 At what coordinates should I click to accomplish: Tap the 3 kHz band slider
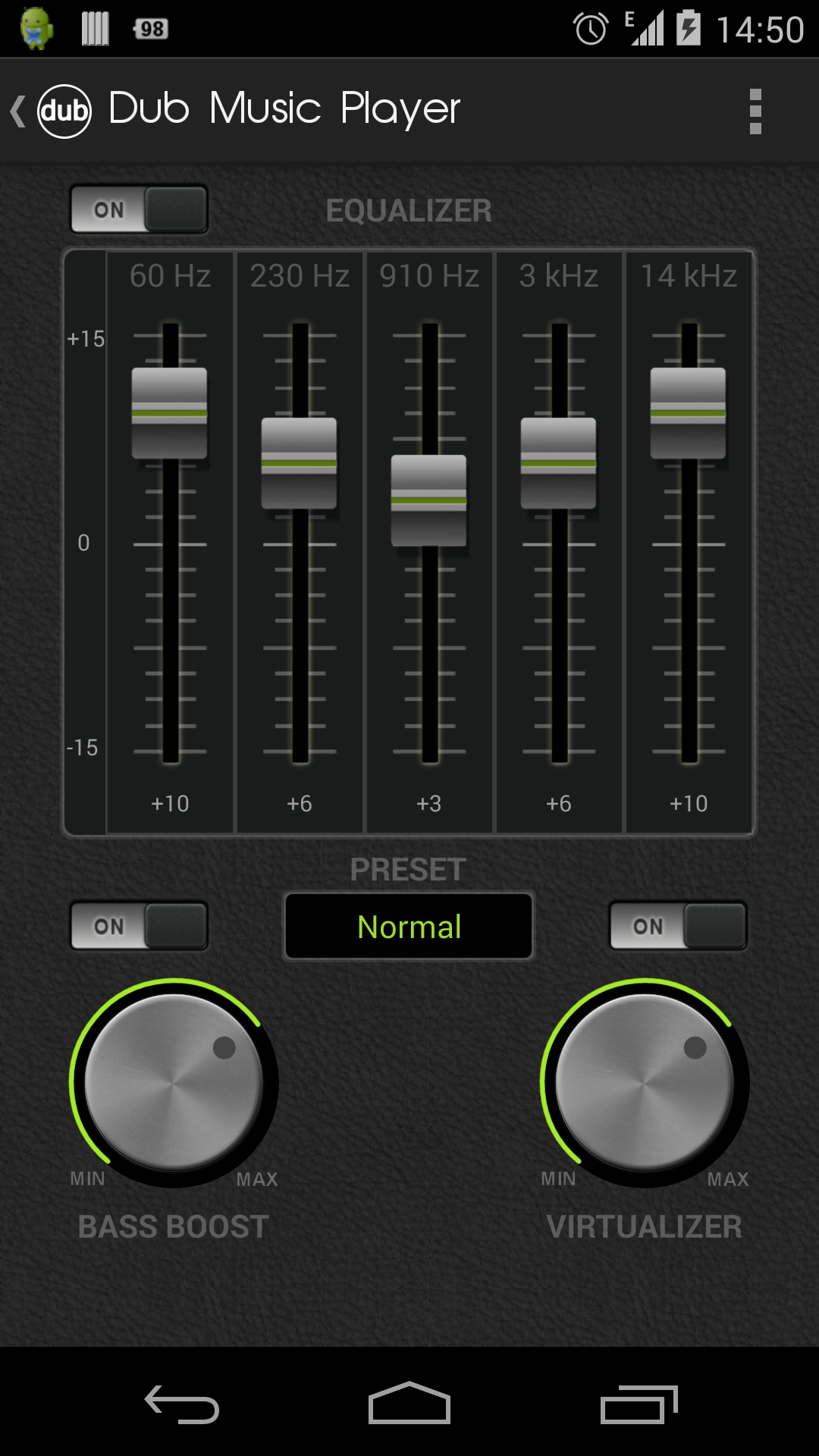click(x=559, y=463)
